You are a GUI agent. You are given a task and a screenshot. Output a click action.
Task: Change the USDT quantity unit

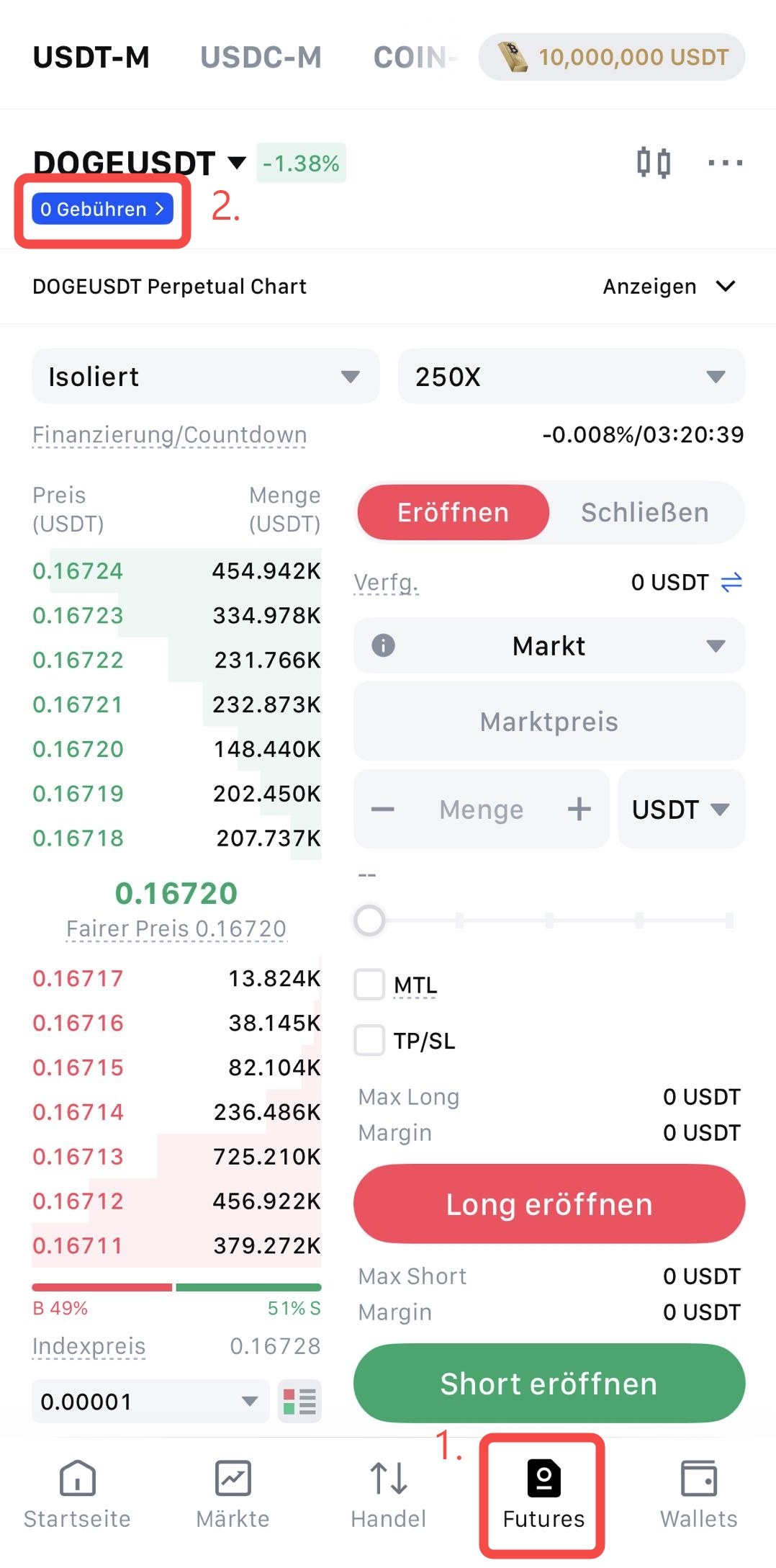681,809
